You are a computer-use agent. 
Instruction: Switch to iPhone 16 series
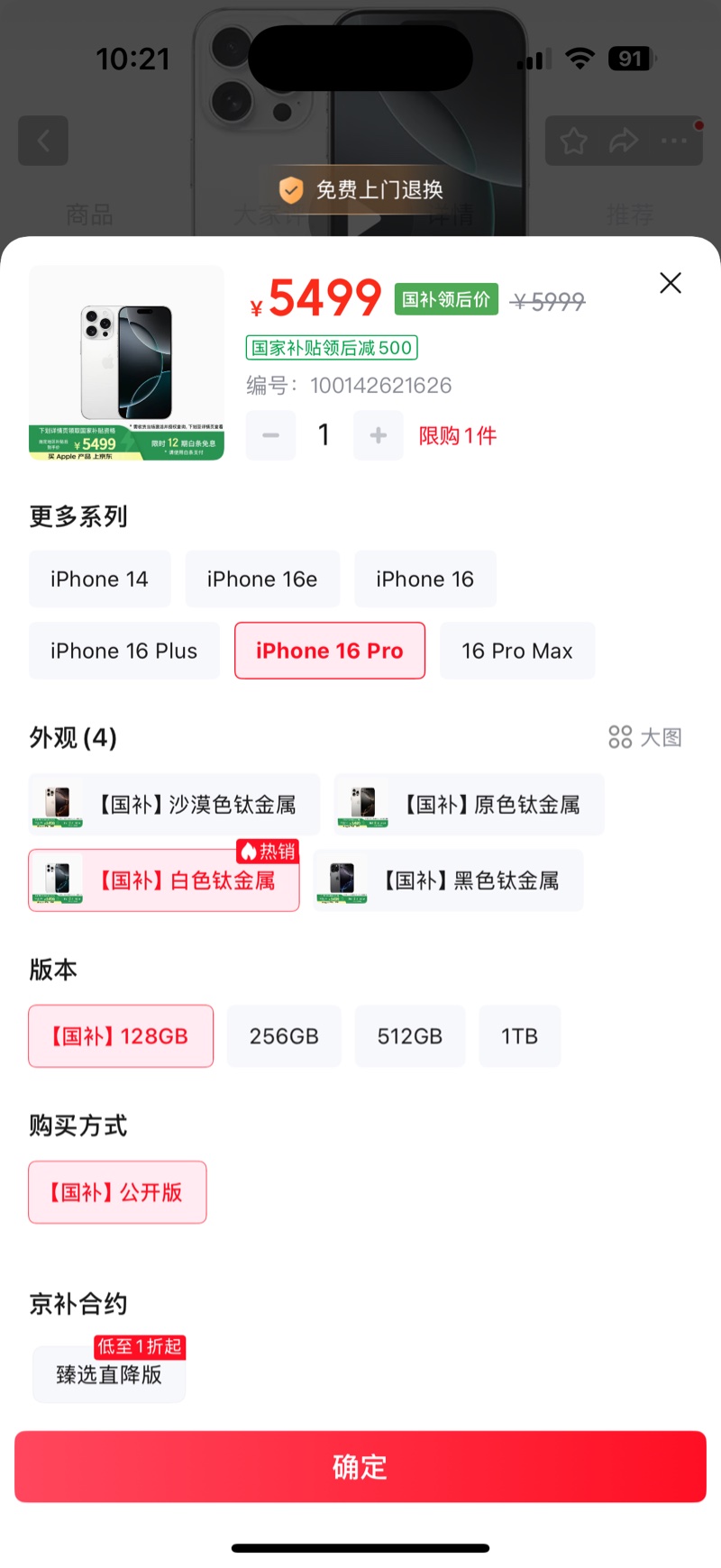click(424, 579)
